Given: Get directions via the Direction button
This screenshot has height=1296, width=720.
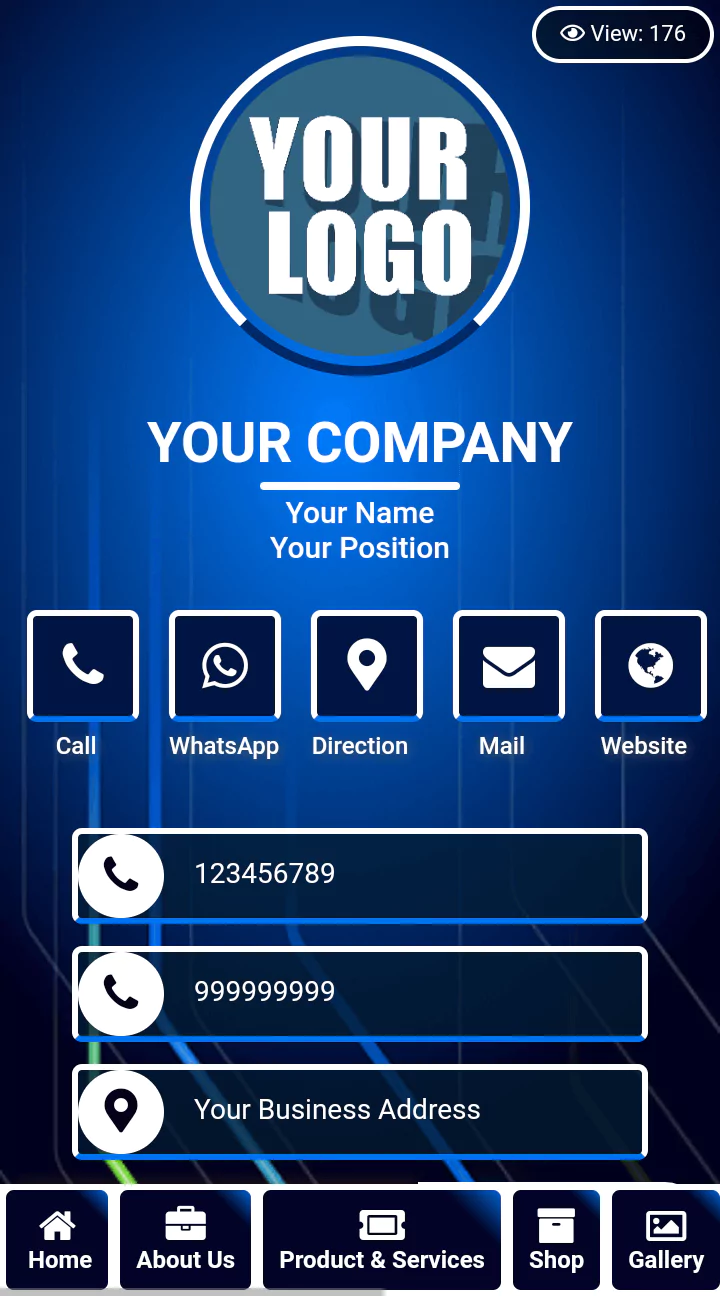Looking at the screenshot, I should coord(367,665).
